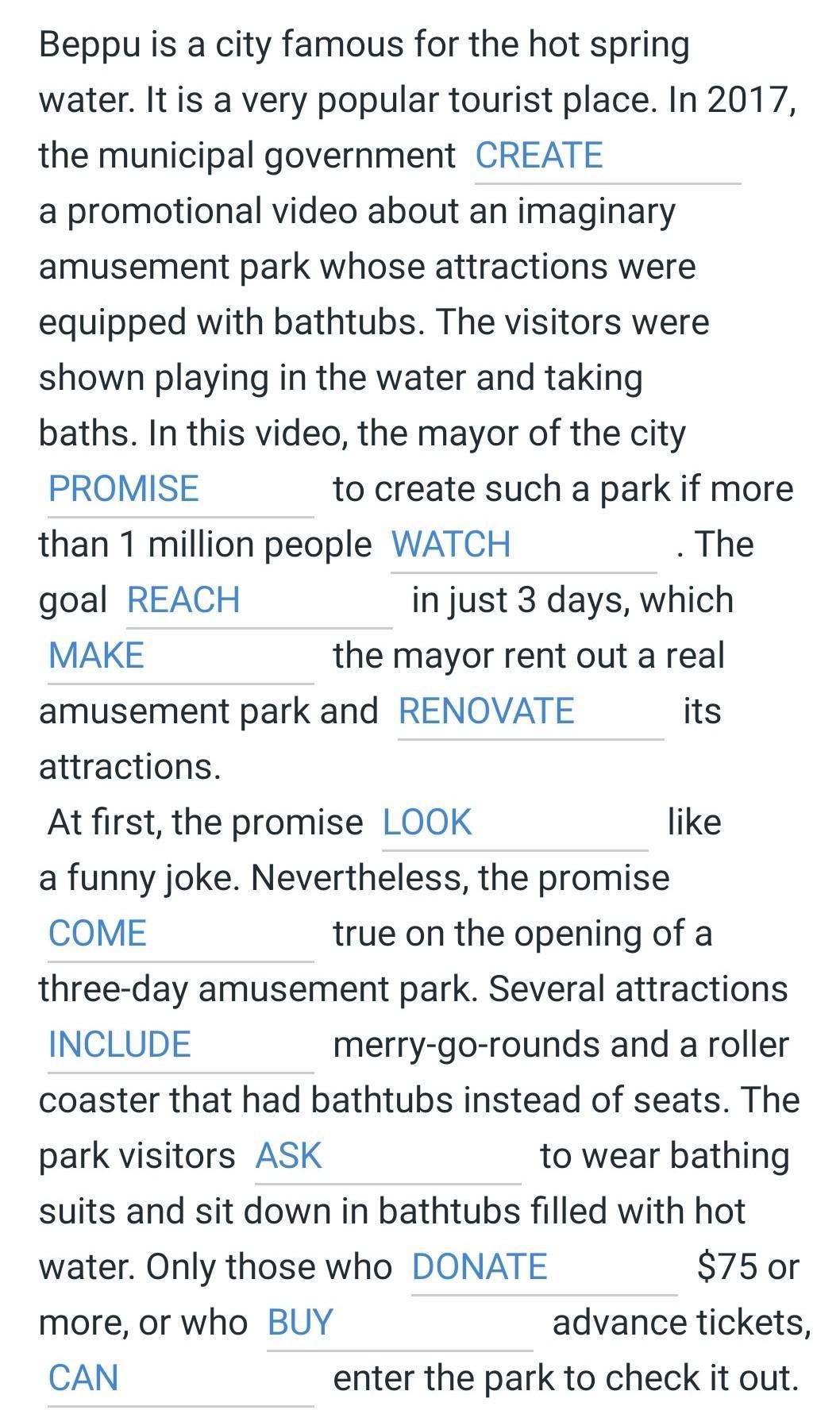
Task: Tap the LOOK blank field
Action: click(514, 823)
